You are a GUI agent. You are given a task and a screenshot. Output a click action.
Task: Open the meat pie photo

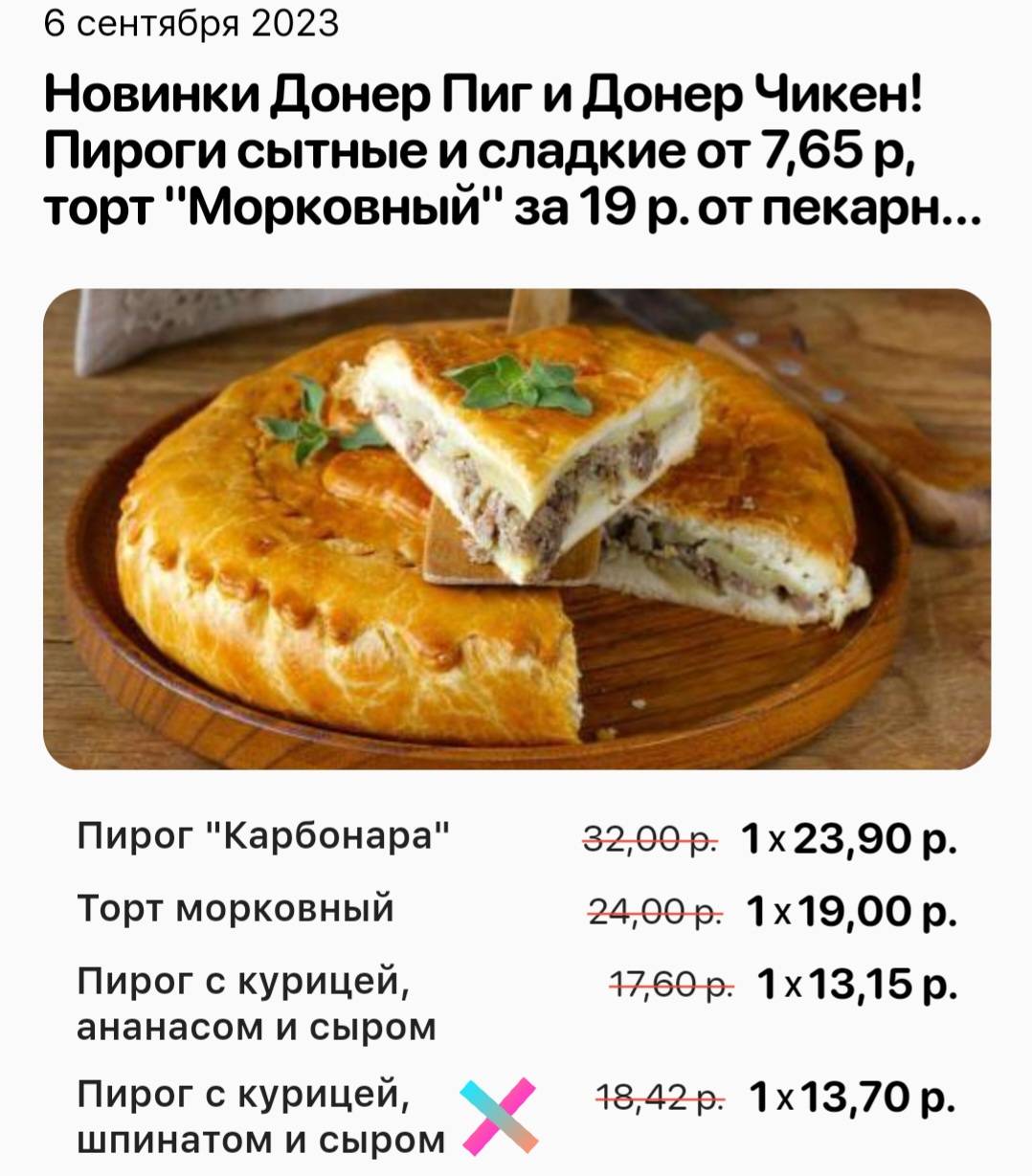[517, 528]
